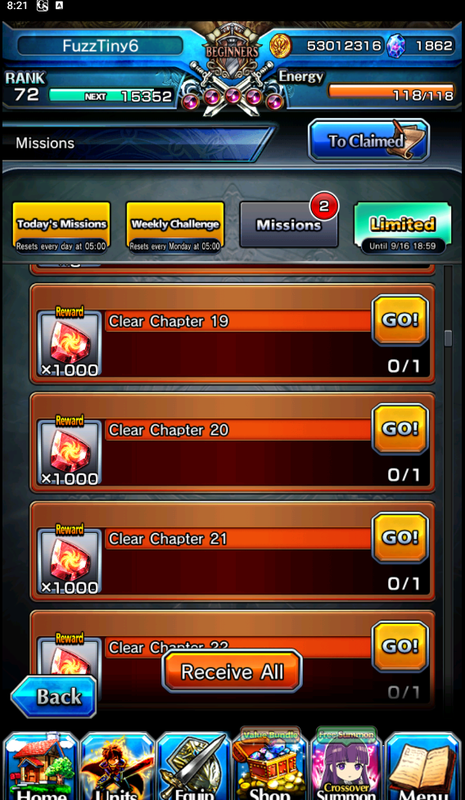Open the To Claimed missions list
This screenshot has width=465, height=800.
point(369,141)
